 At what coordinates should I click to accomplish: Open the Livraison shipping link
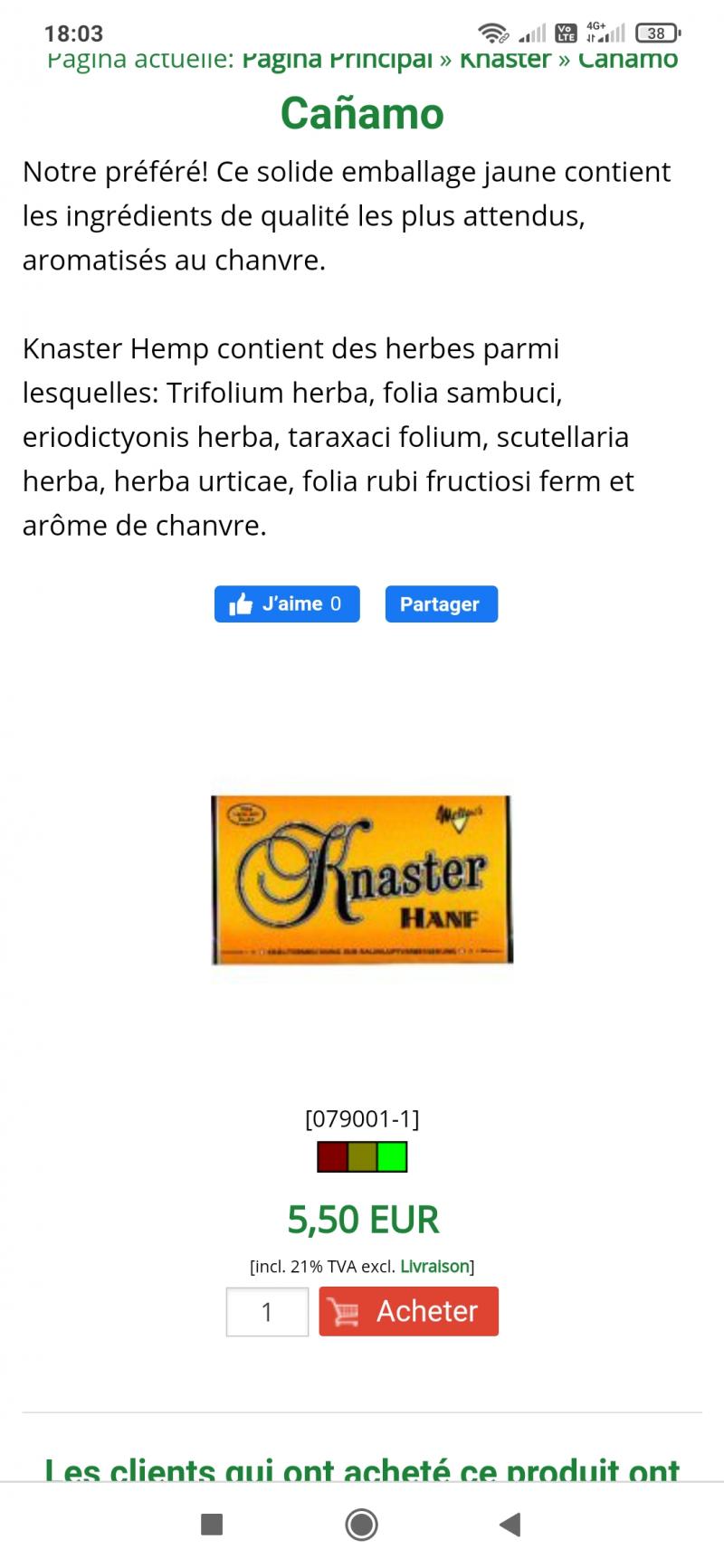click(434, 1267)
